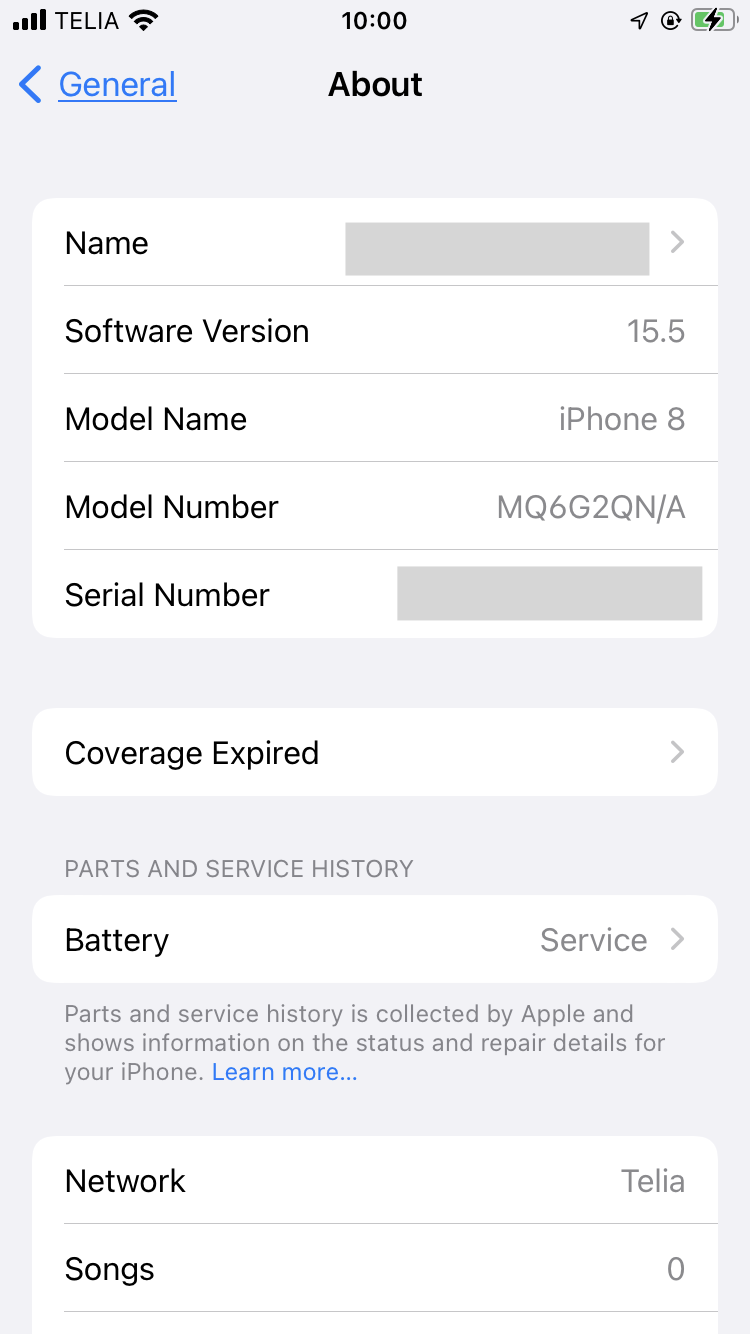Image resolution: width=750 pixels, height=1334 pixels.
Task: Tap the Learn more link
Action: click(285, 1072)
